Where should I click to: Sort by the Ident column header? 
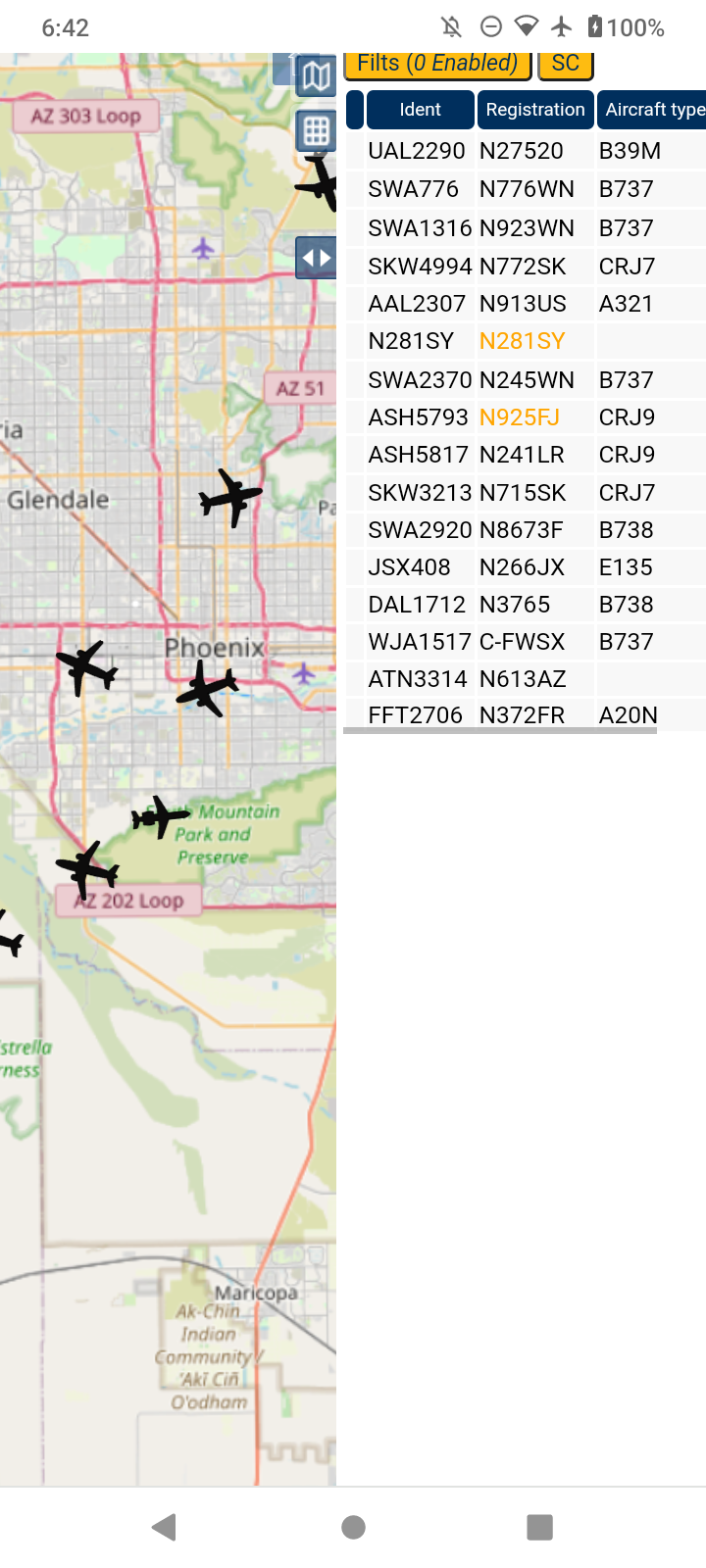pyautogui.click(x=420, y=110)
